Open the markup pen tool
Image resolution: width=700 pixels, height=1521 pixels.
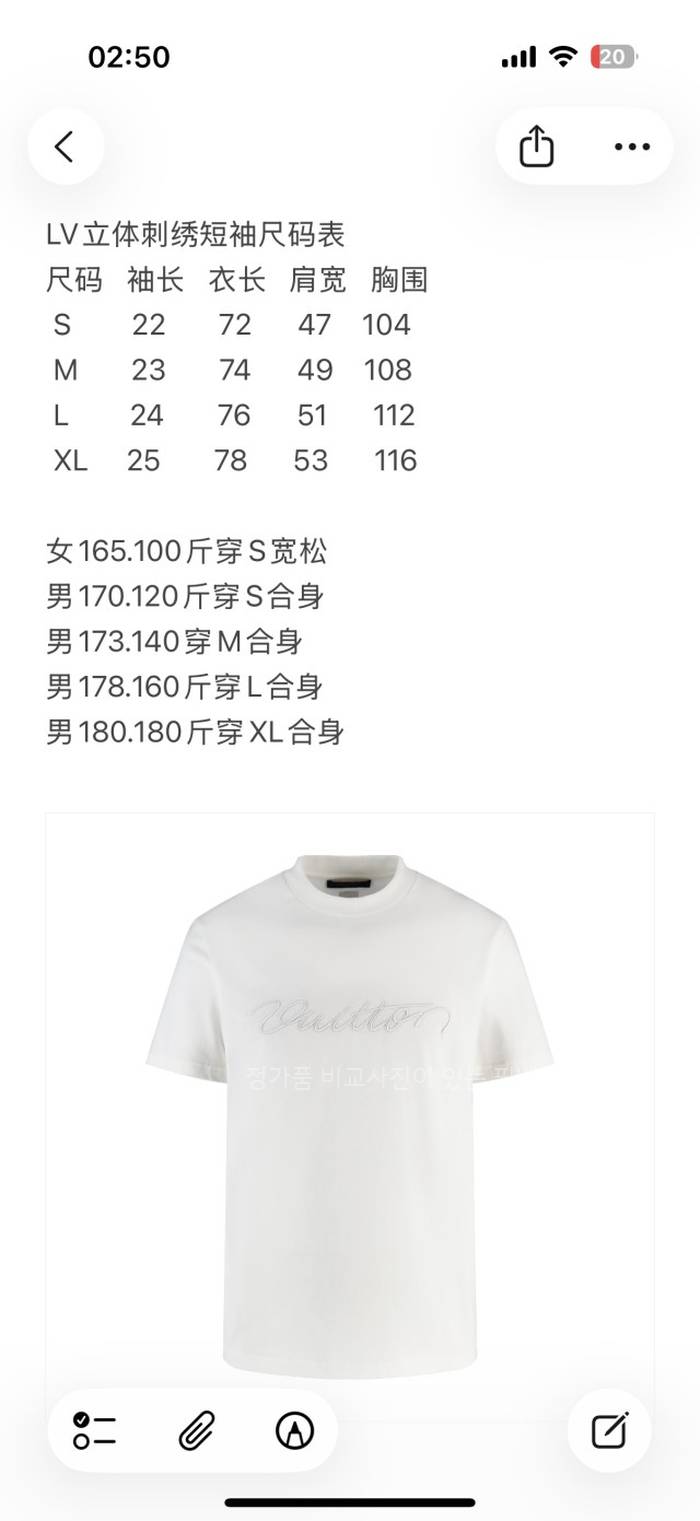(x=294, y=1431)
